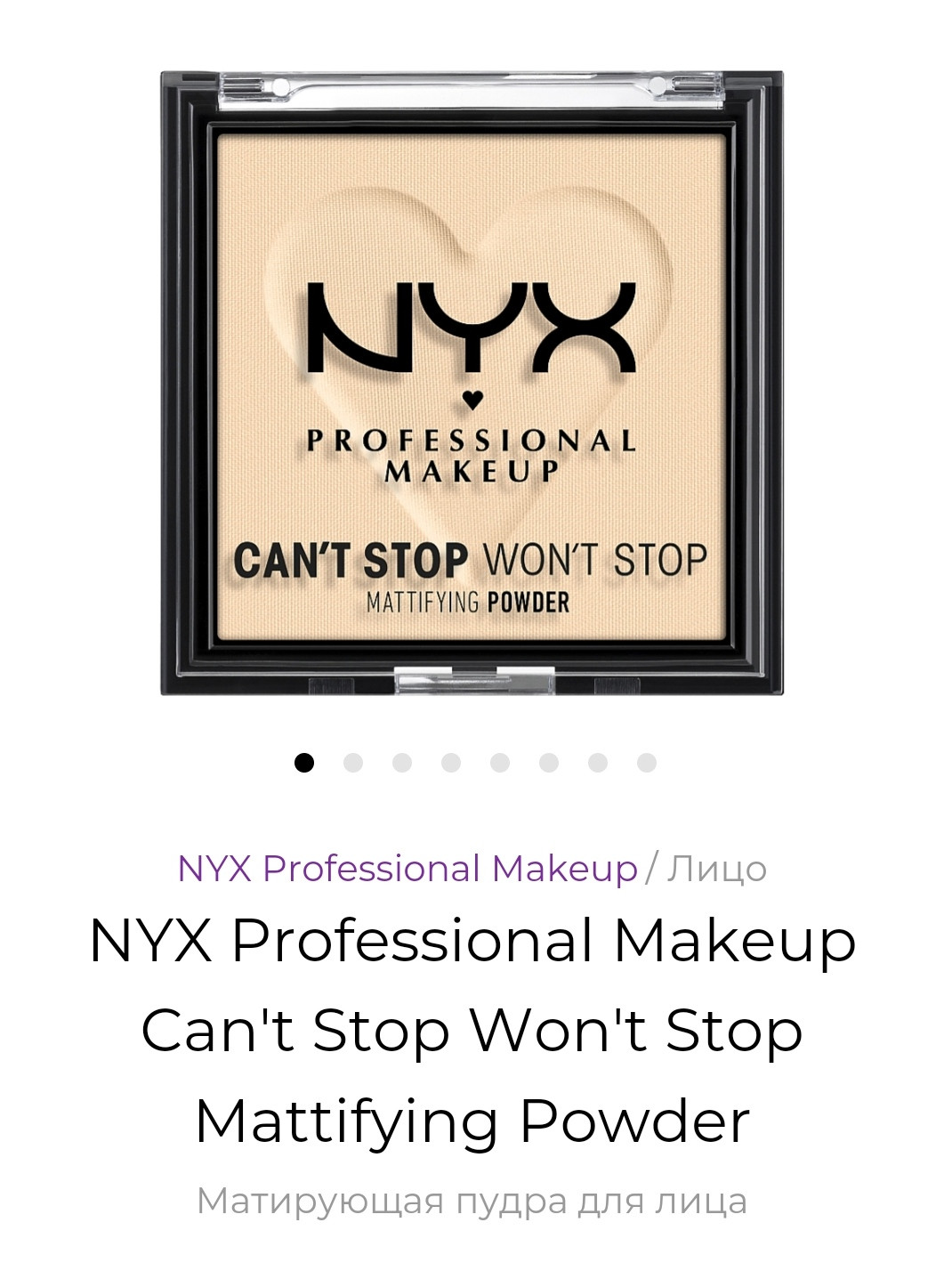Open the NYX powder product image

(472, 383)
